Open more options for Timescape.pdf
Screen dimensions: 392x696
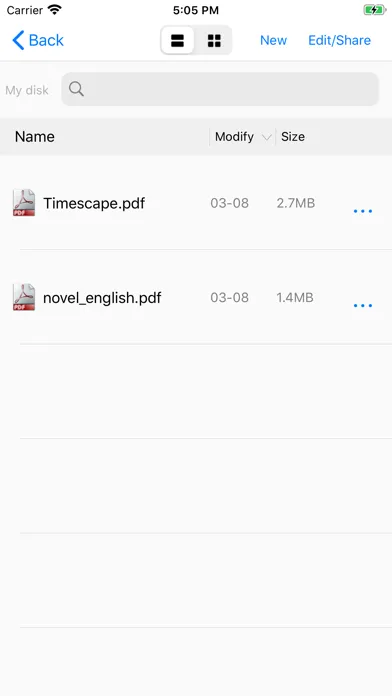click(363, 211)
